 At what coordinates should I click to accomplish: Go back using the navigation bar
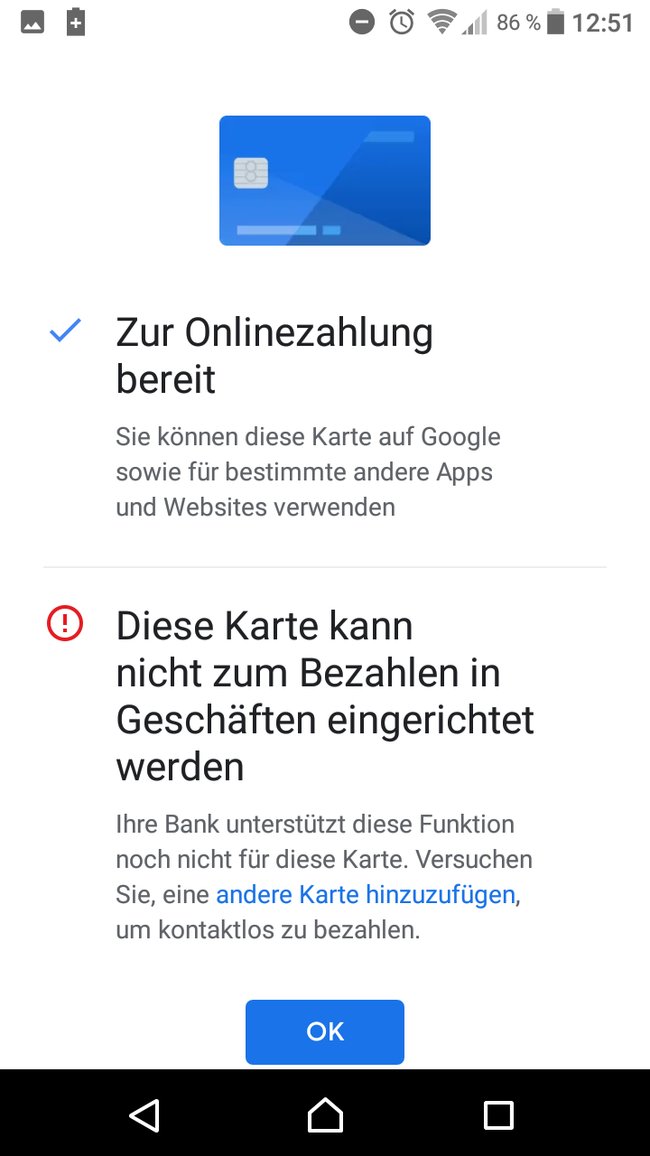(144, 1115)
